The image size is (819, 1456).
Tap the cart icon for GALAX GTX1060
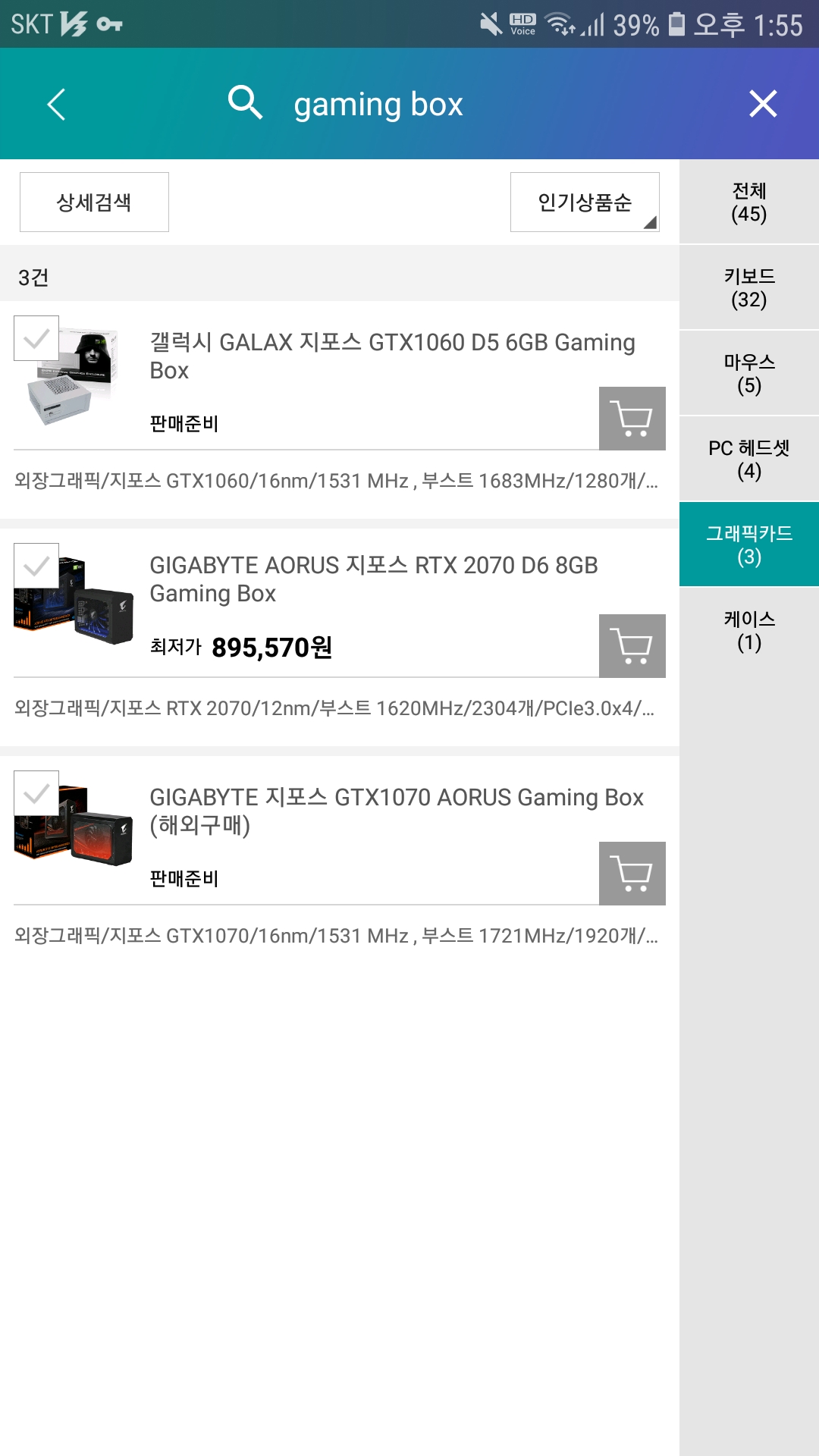point(632,419)
